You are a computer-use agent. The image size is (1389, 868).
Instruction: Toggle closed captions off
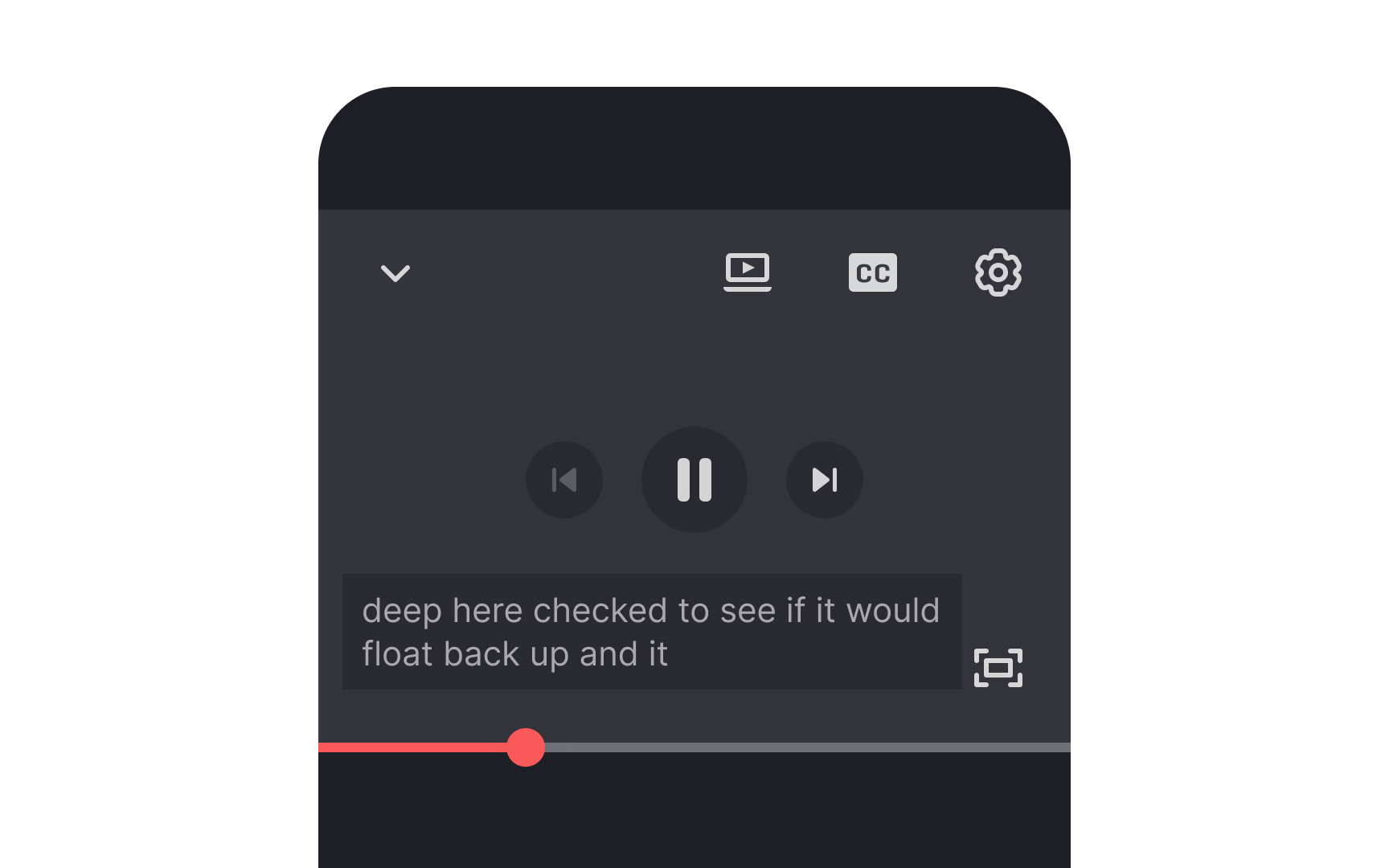pyautogui.click(x=872, y=272)
